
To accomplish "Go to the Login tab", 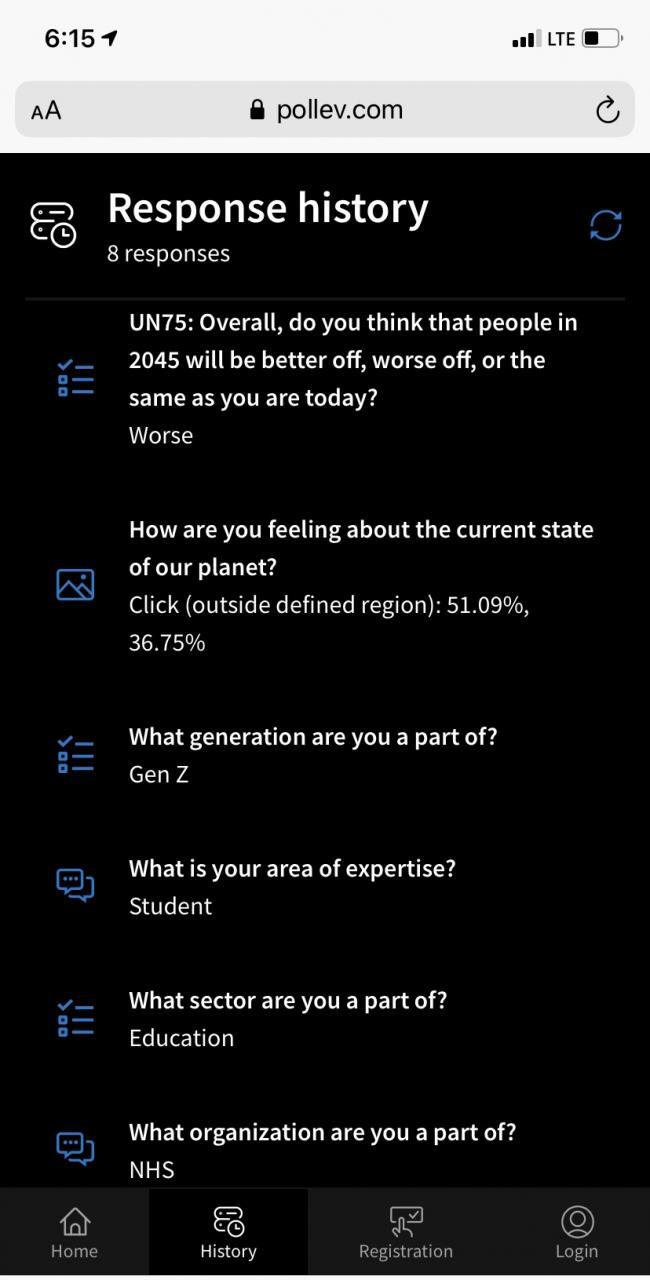I will coord(577,1232).
